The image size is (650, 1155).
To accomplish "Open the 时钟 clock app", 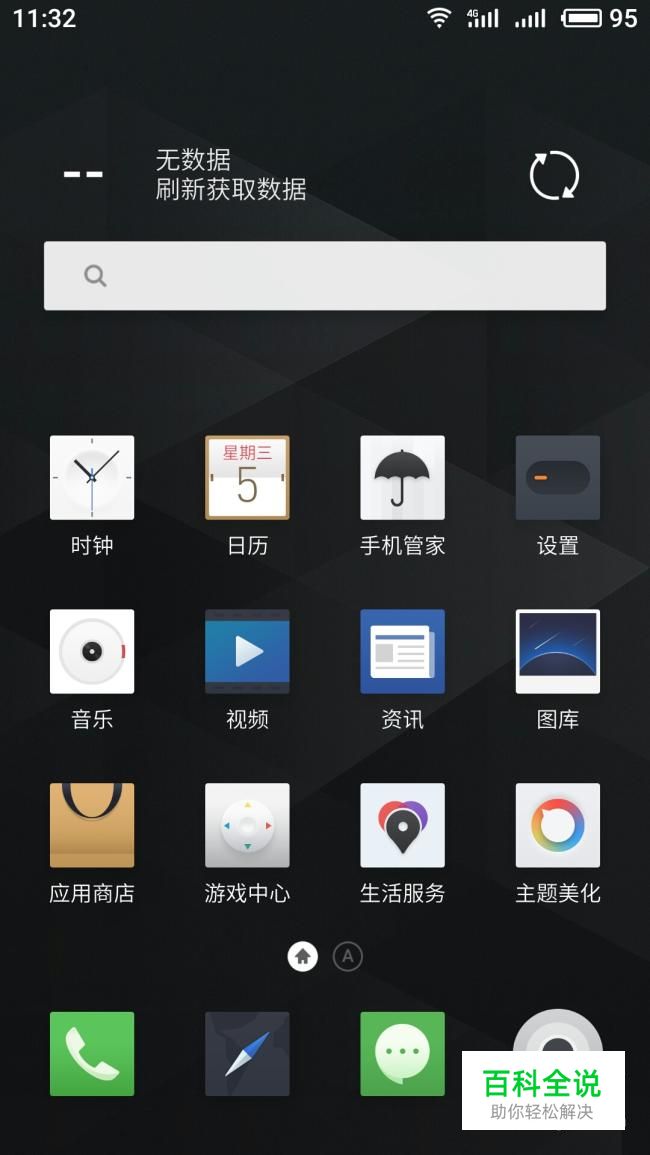I will point(92,478).
